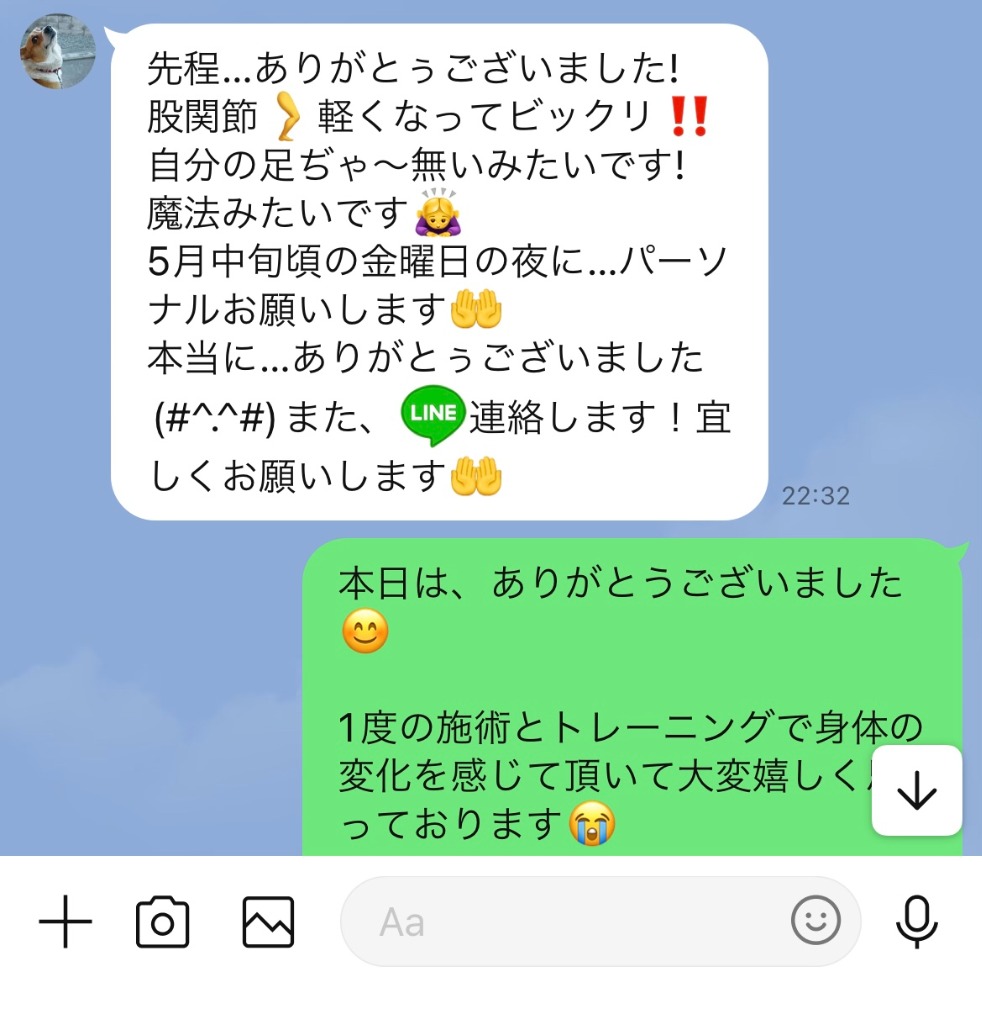Open the sender's dog profile picture
The width and height of the screenshot is (982, 1024).
[58, 51]
